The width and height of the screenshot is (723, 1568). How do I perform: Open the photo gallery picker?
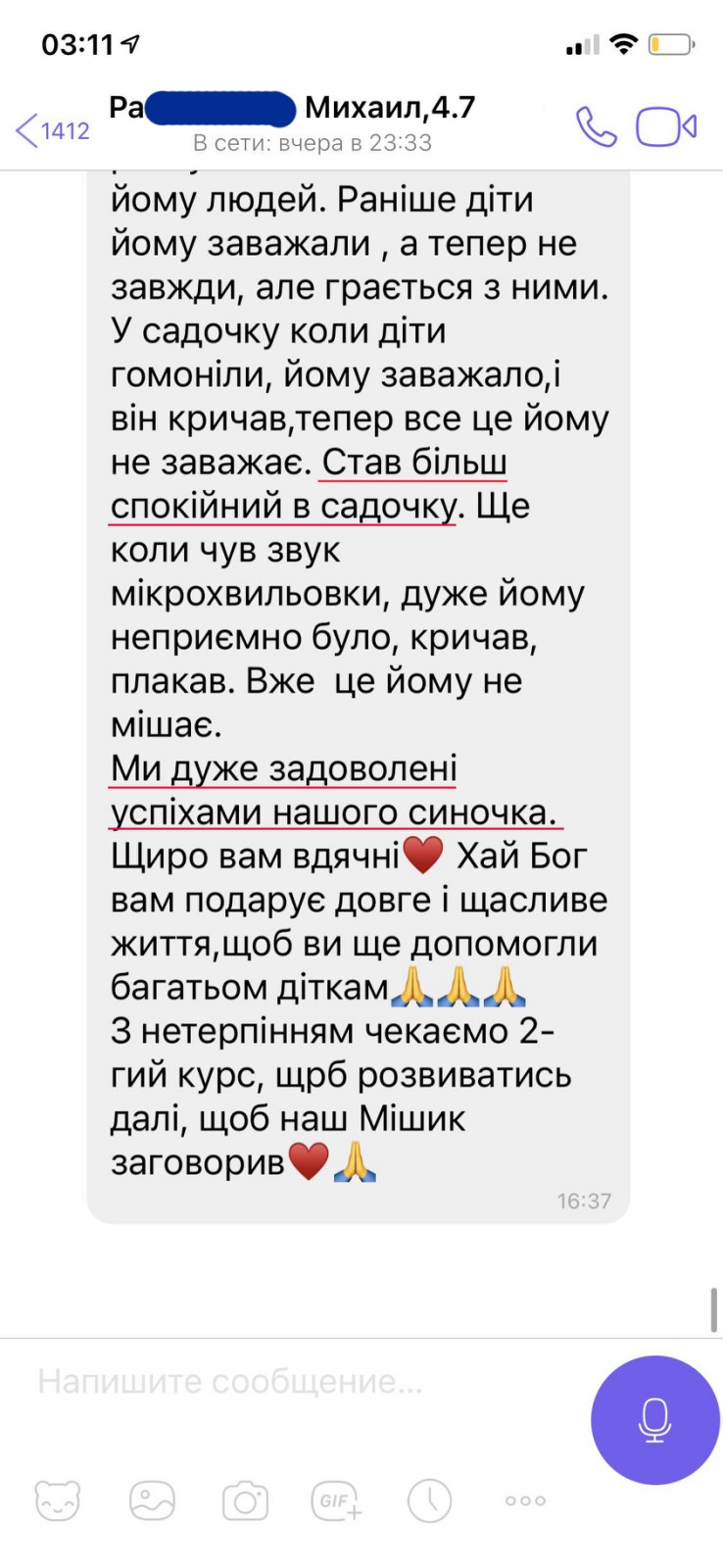pos(152,1500)
